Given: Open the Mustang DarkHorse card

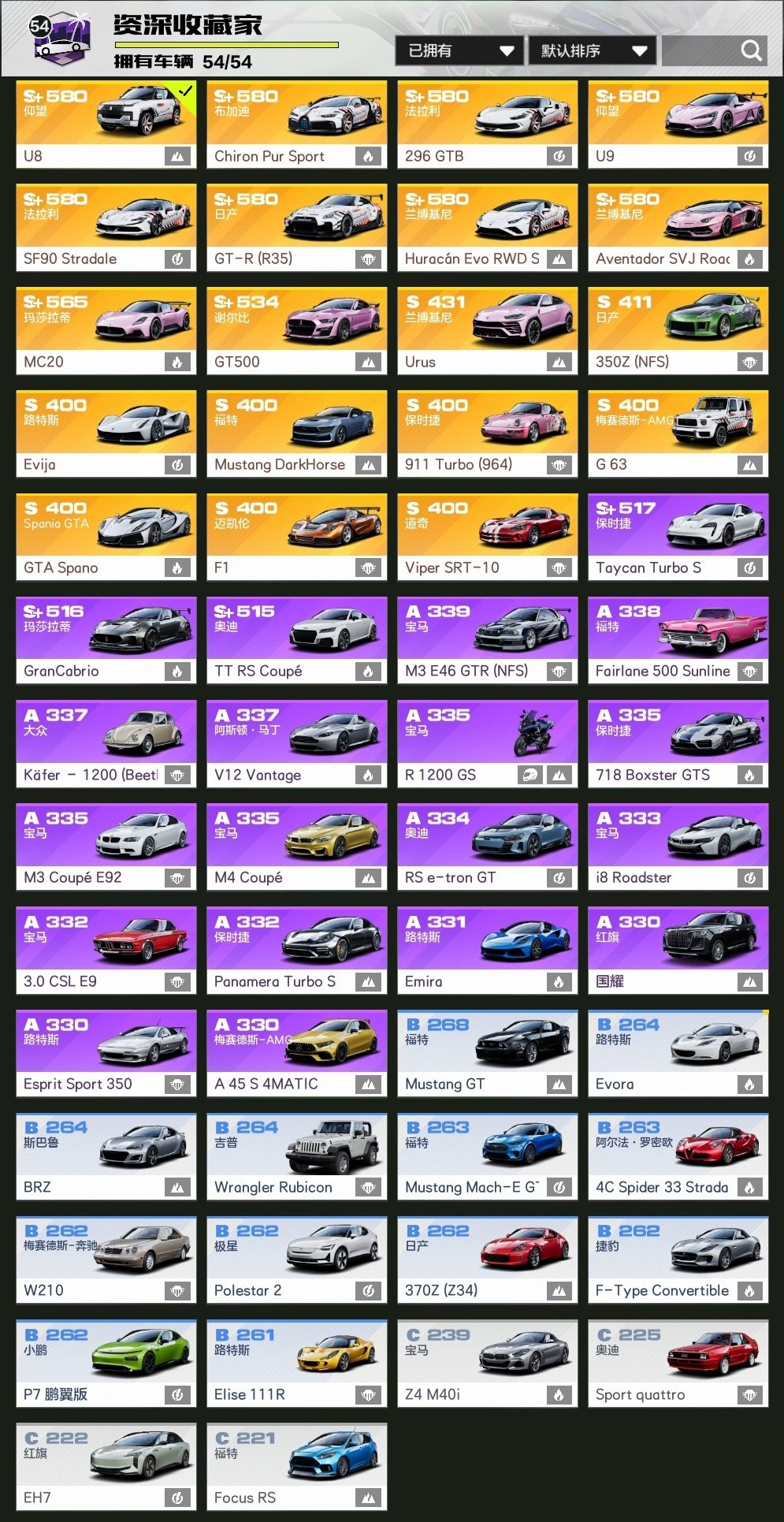Looking at the screenshot, I should [297, 434].
